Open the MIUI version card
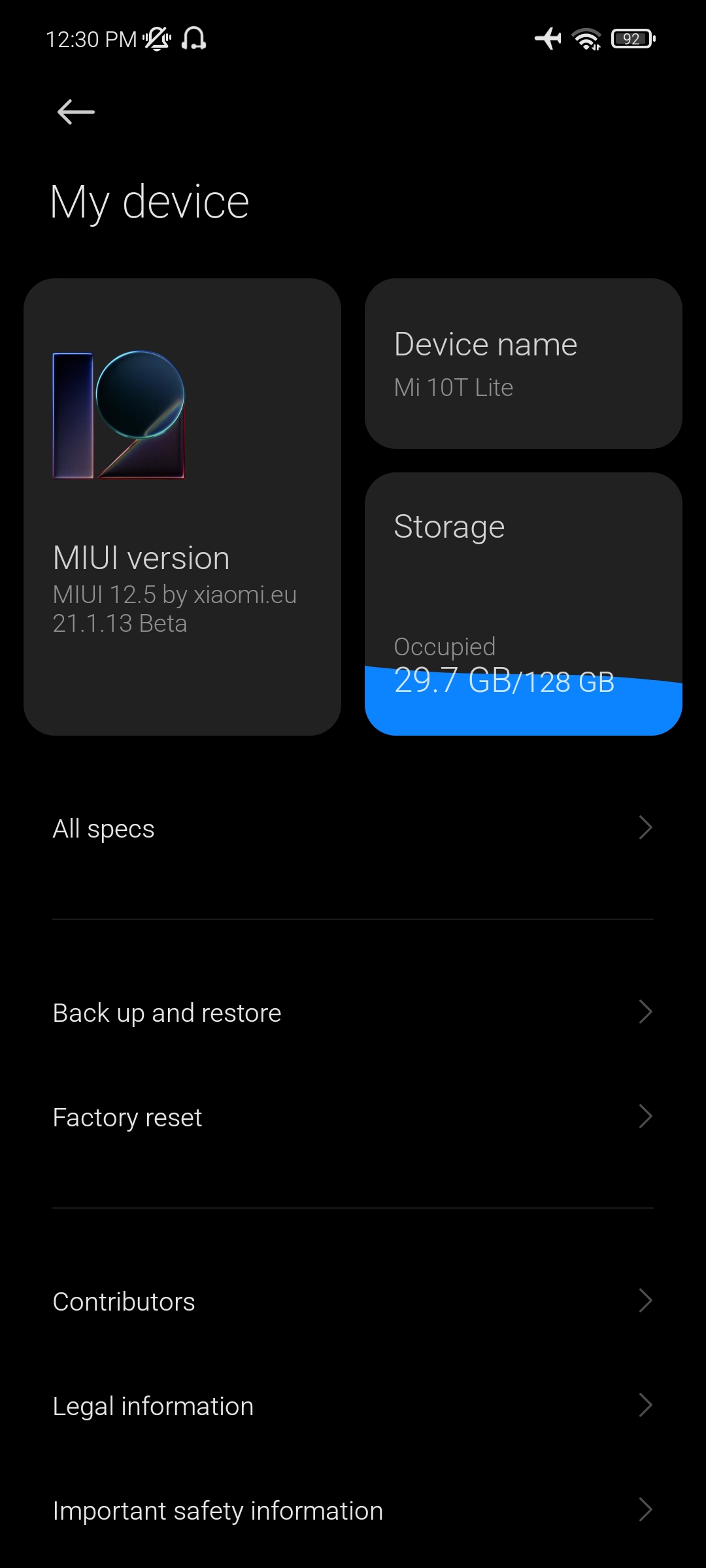Viewport: 706px width, 1568px height. pyautogui.click(x=182, y=507)
